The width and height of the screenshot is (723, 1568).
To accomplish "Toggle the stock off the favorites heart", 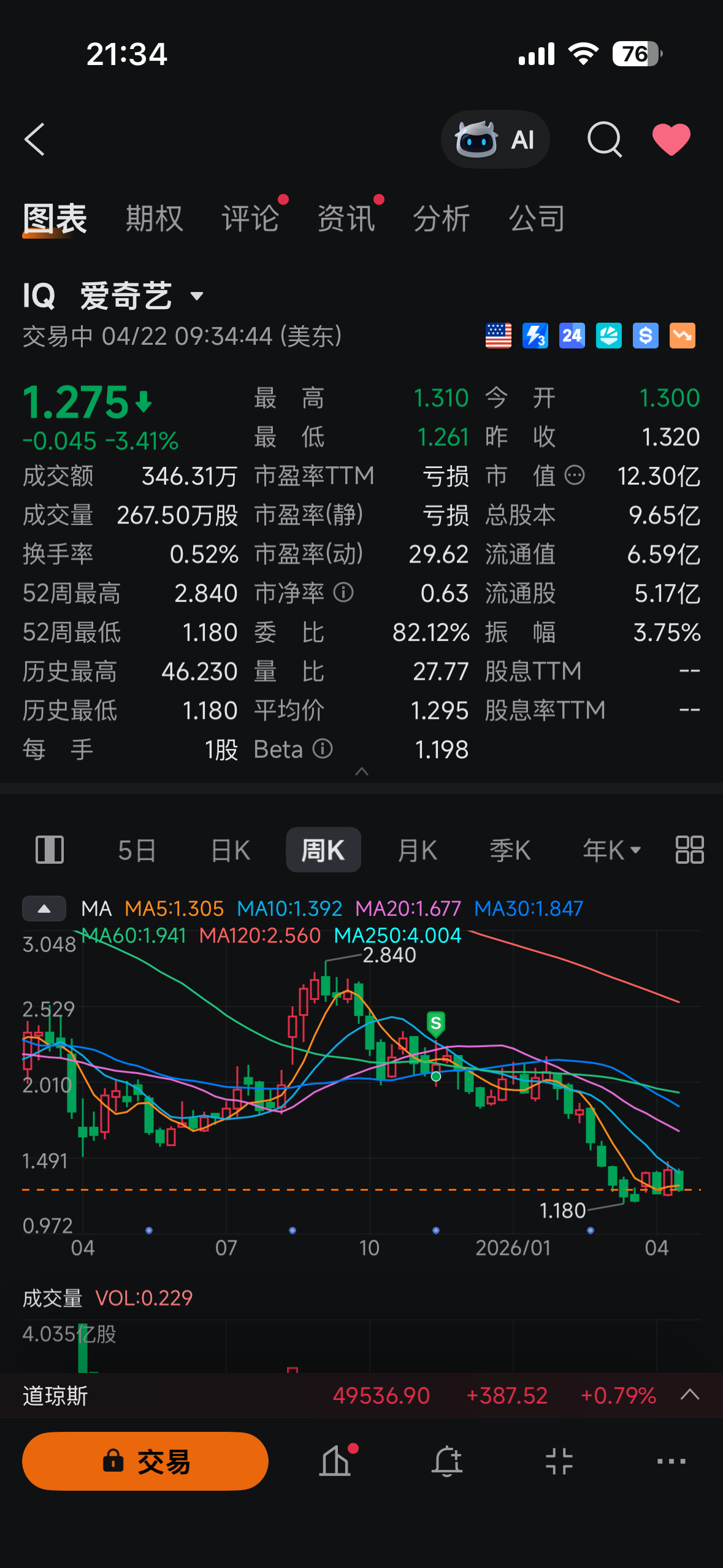I will point(671,139).
